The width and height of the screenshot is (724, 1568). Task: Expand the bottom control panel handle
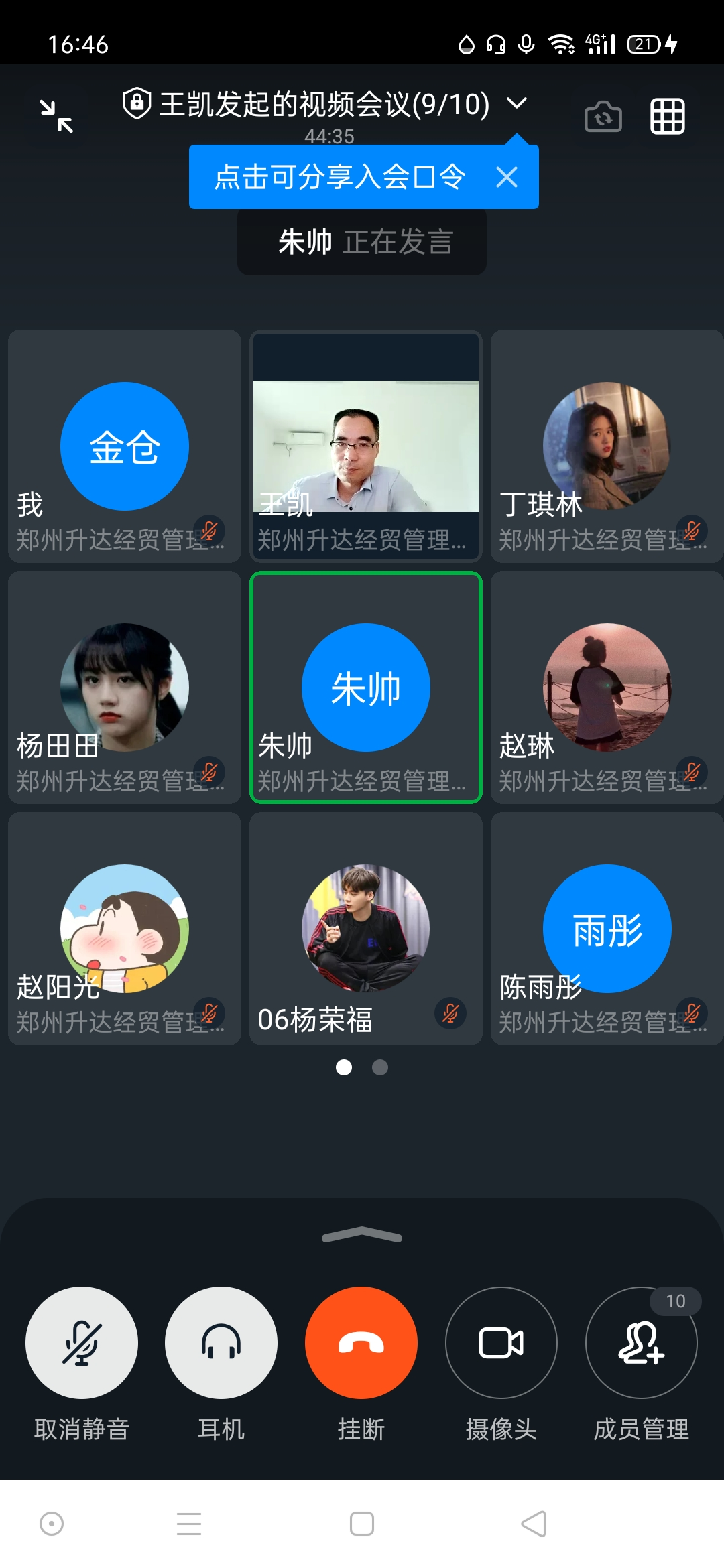pyautogui.click(x=362, y=1236)
